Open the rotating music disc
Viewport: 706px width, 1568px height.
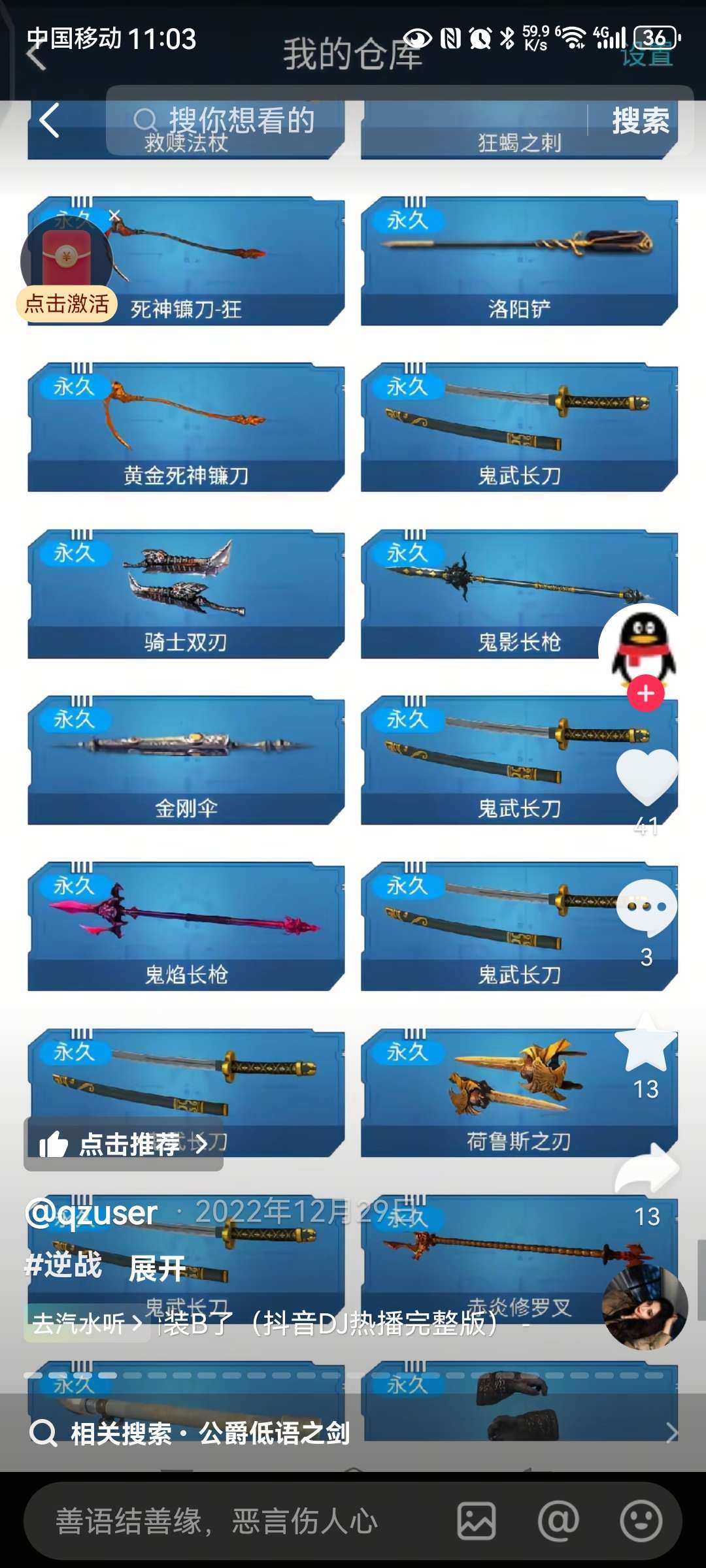pos(645,1307)
